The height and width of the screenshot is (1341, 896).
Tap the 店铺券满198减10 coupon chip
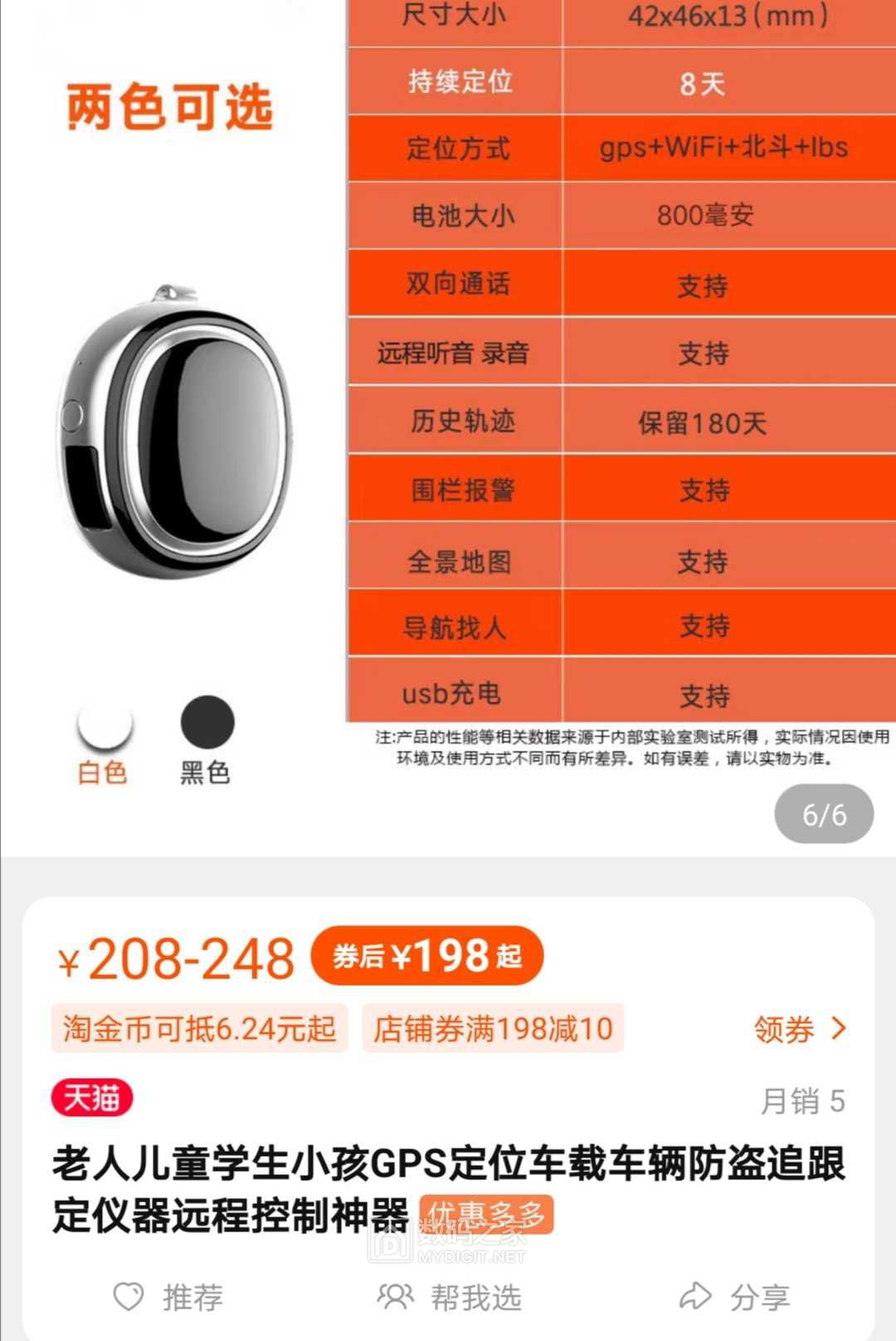[493, 1029]
